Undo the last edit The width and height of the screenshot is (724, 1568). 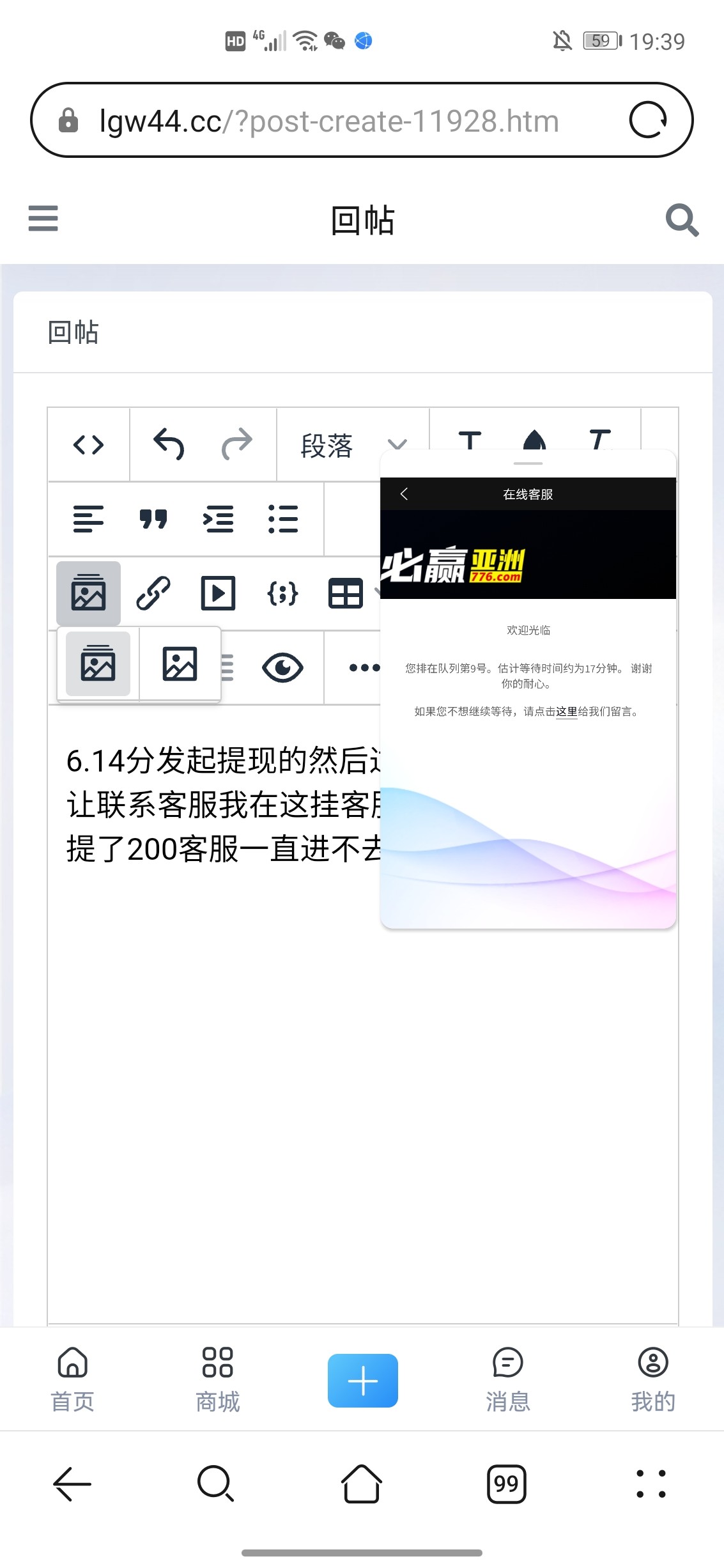168,444
